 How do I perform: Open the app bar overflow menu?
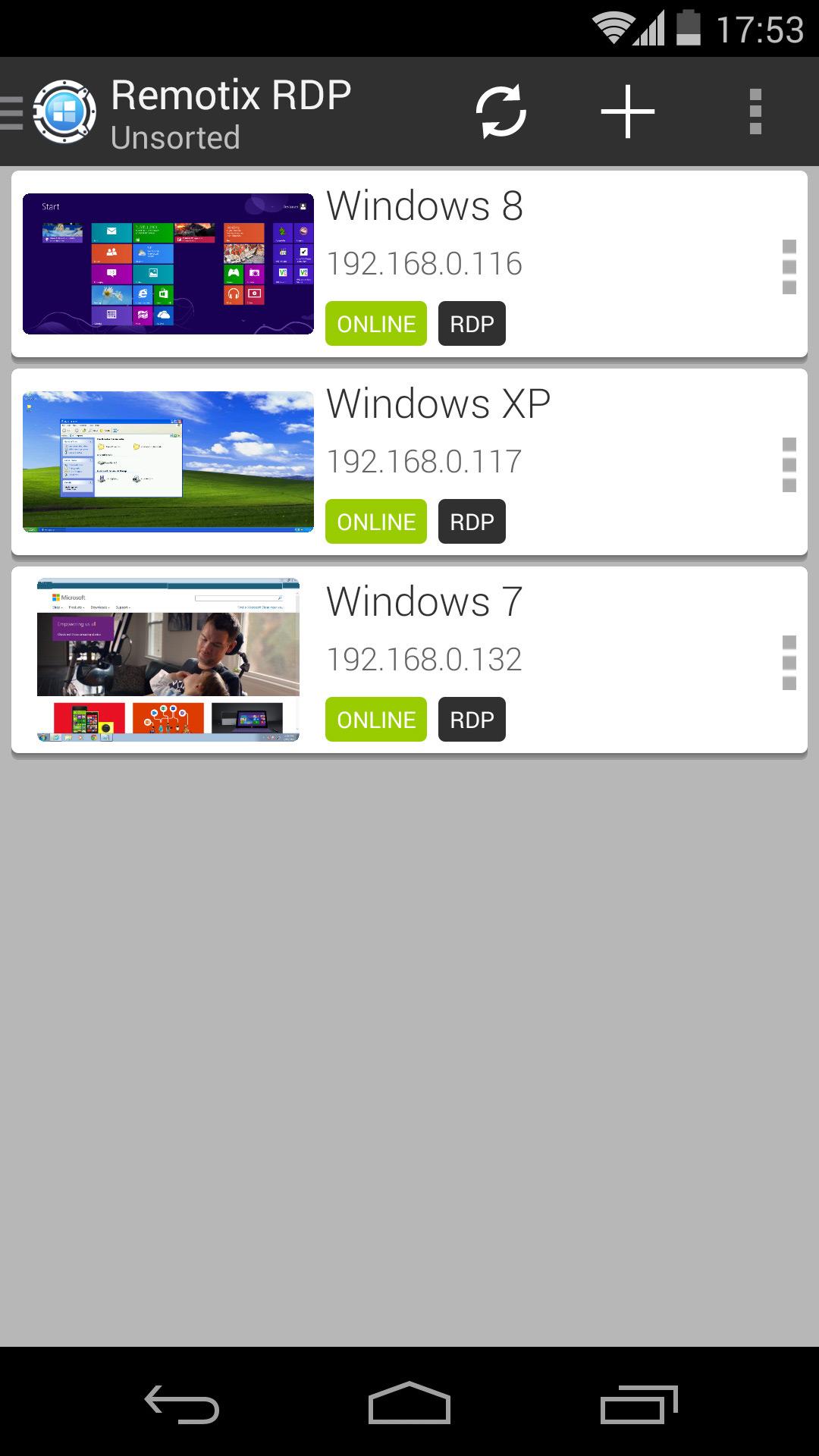coord(755,112)
